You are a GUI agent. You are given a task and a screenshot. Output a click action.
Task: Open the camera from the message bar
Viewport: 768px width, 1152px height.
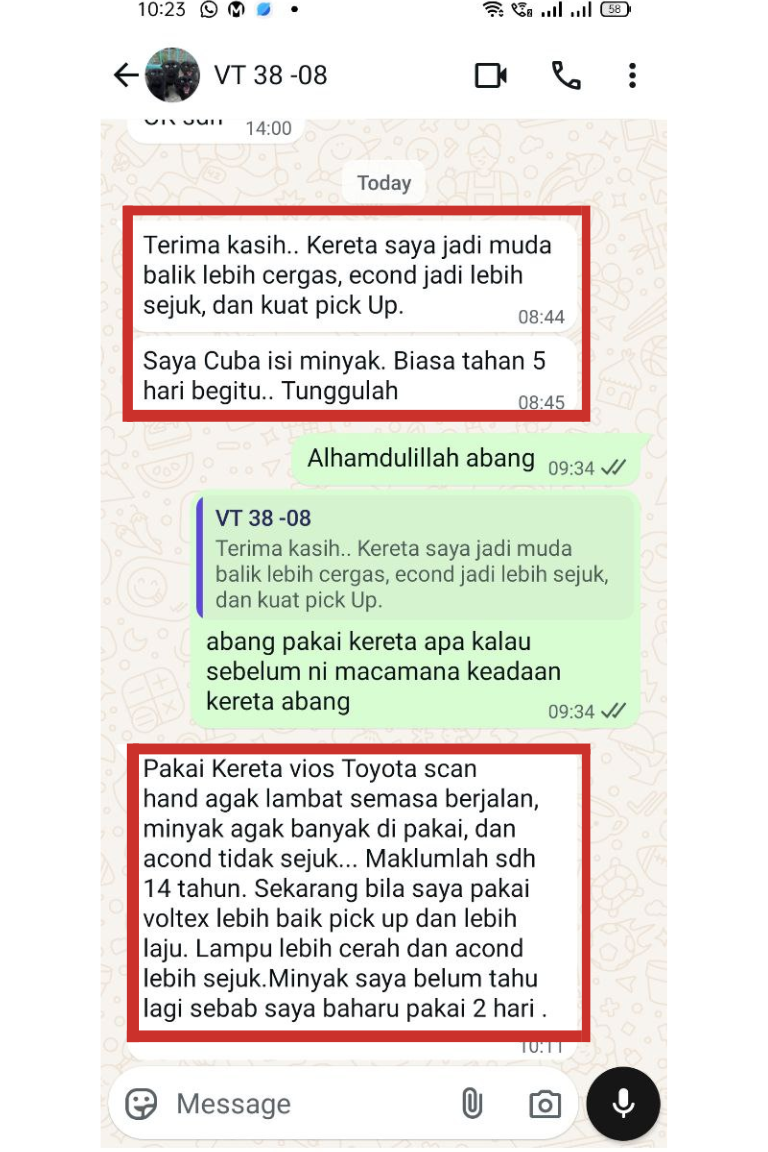tap(544, 1104)
